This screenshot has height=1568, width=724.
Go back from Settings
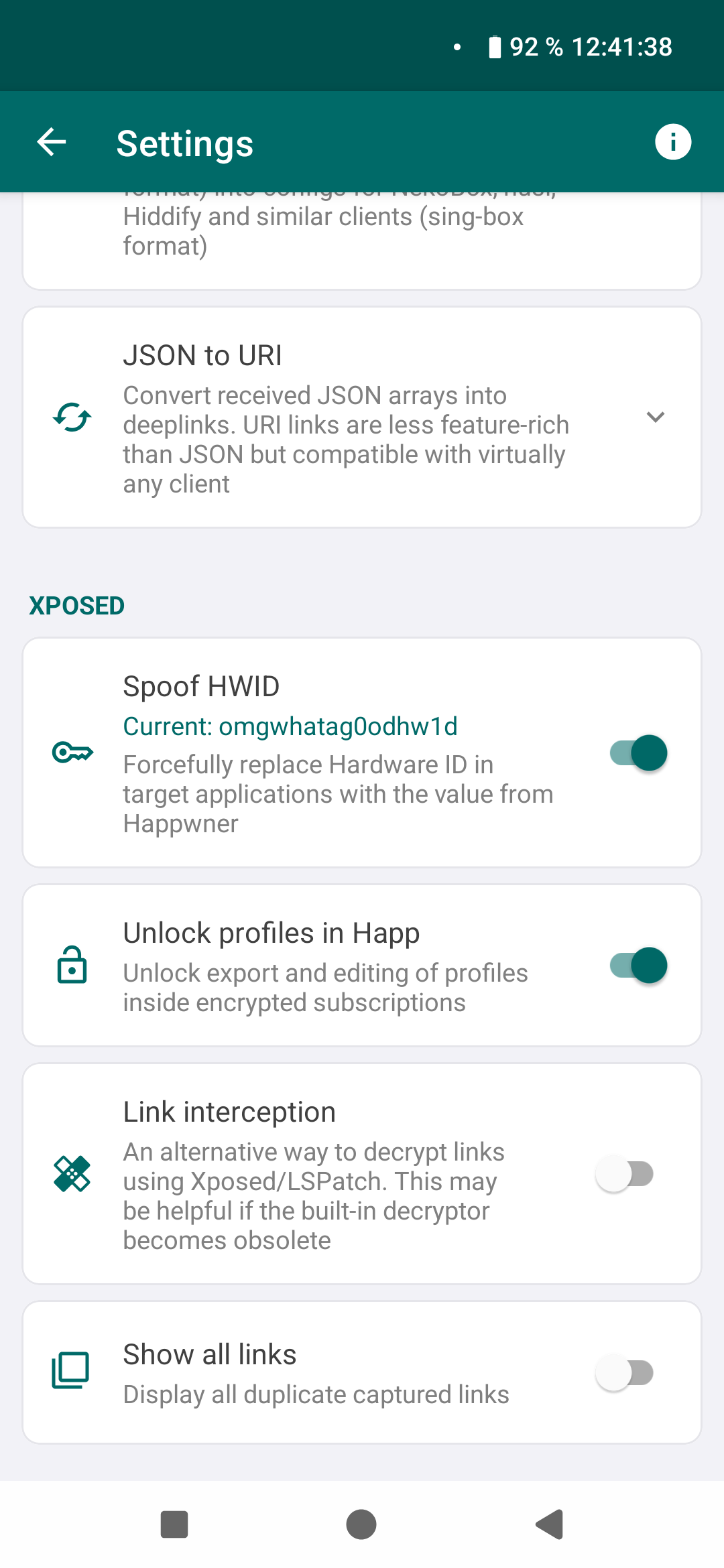pos(51,142)
